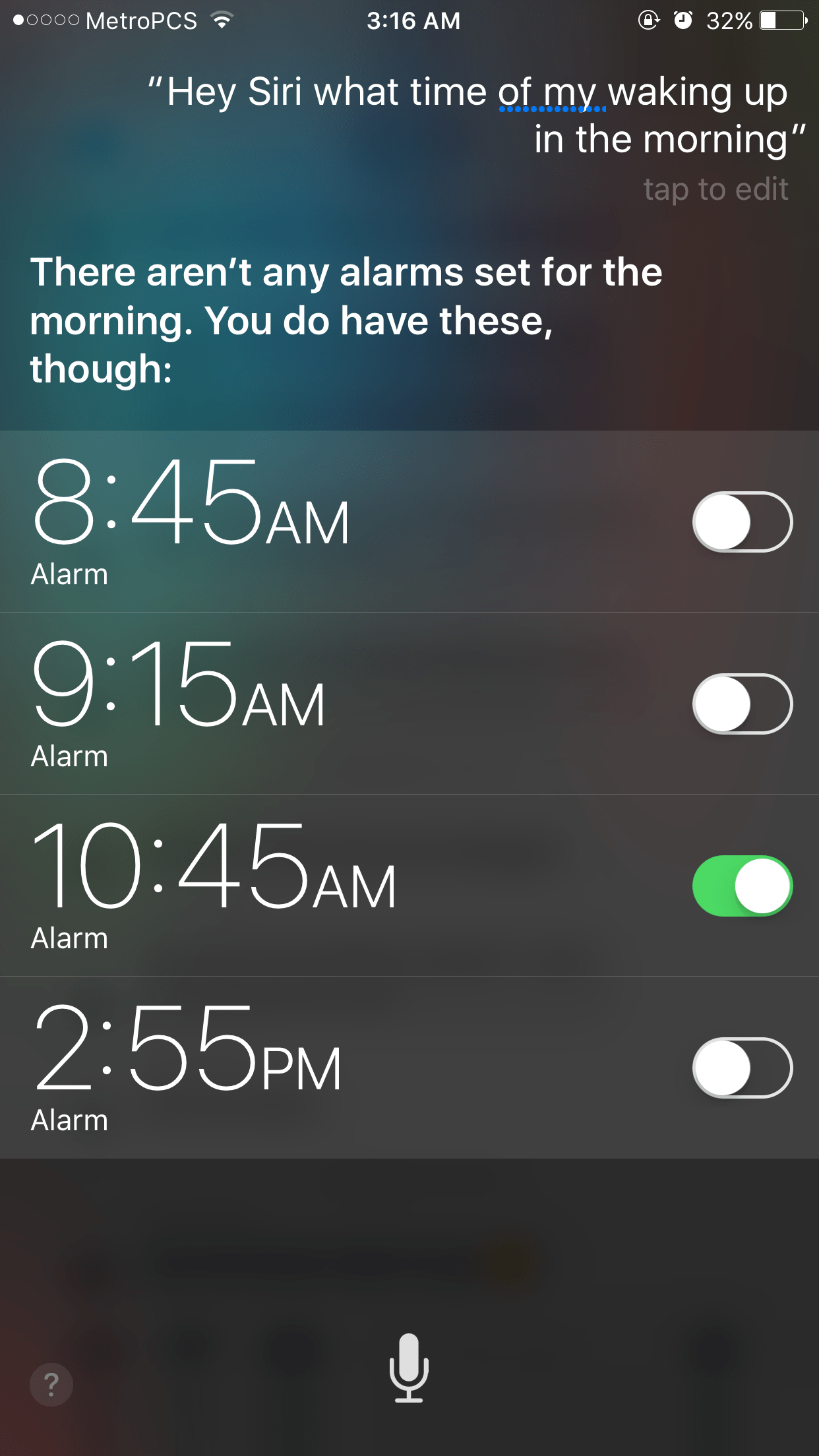Tap the orientation lock icon
Screen dimensions: 819x1456
tap(648, 20)
